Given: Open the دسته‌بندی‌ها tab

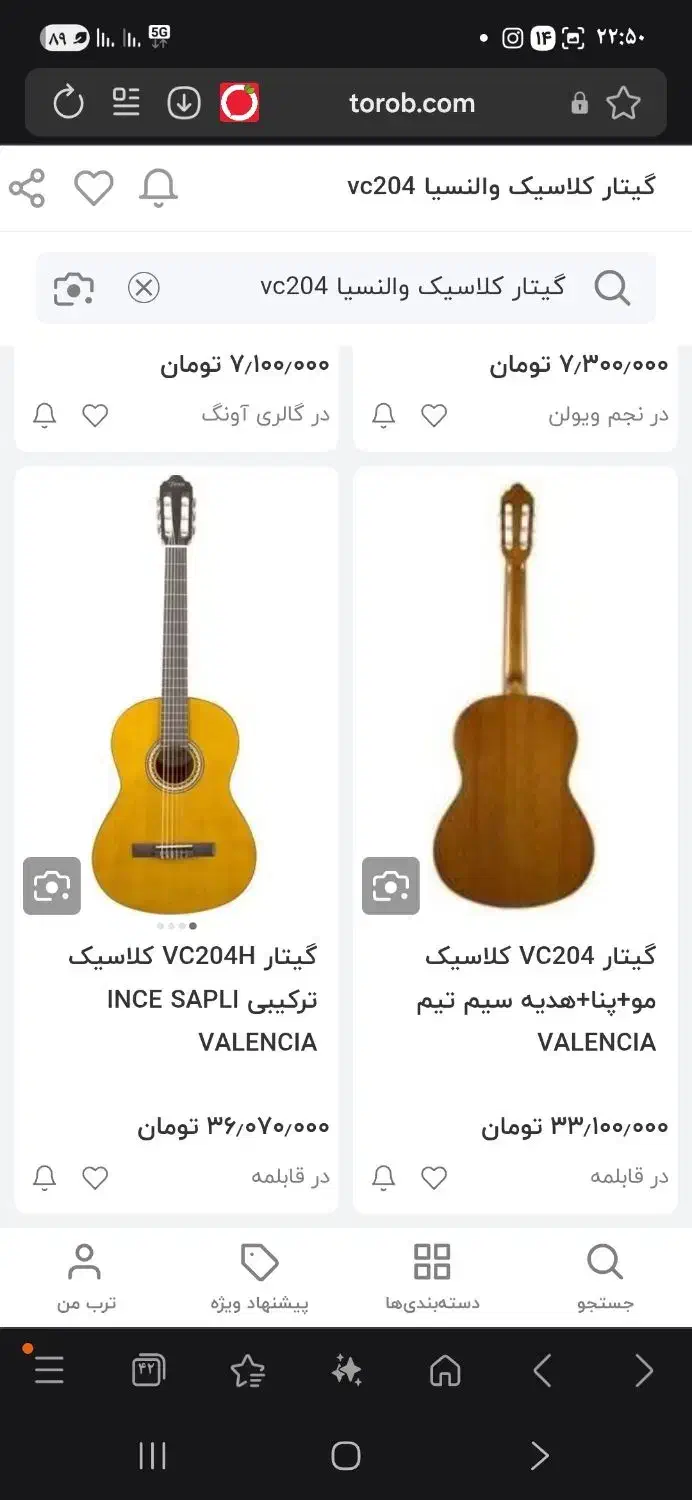Looking at the screenshot, I should (x=432, y=1277).
